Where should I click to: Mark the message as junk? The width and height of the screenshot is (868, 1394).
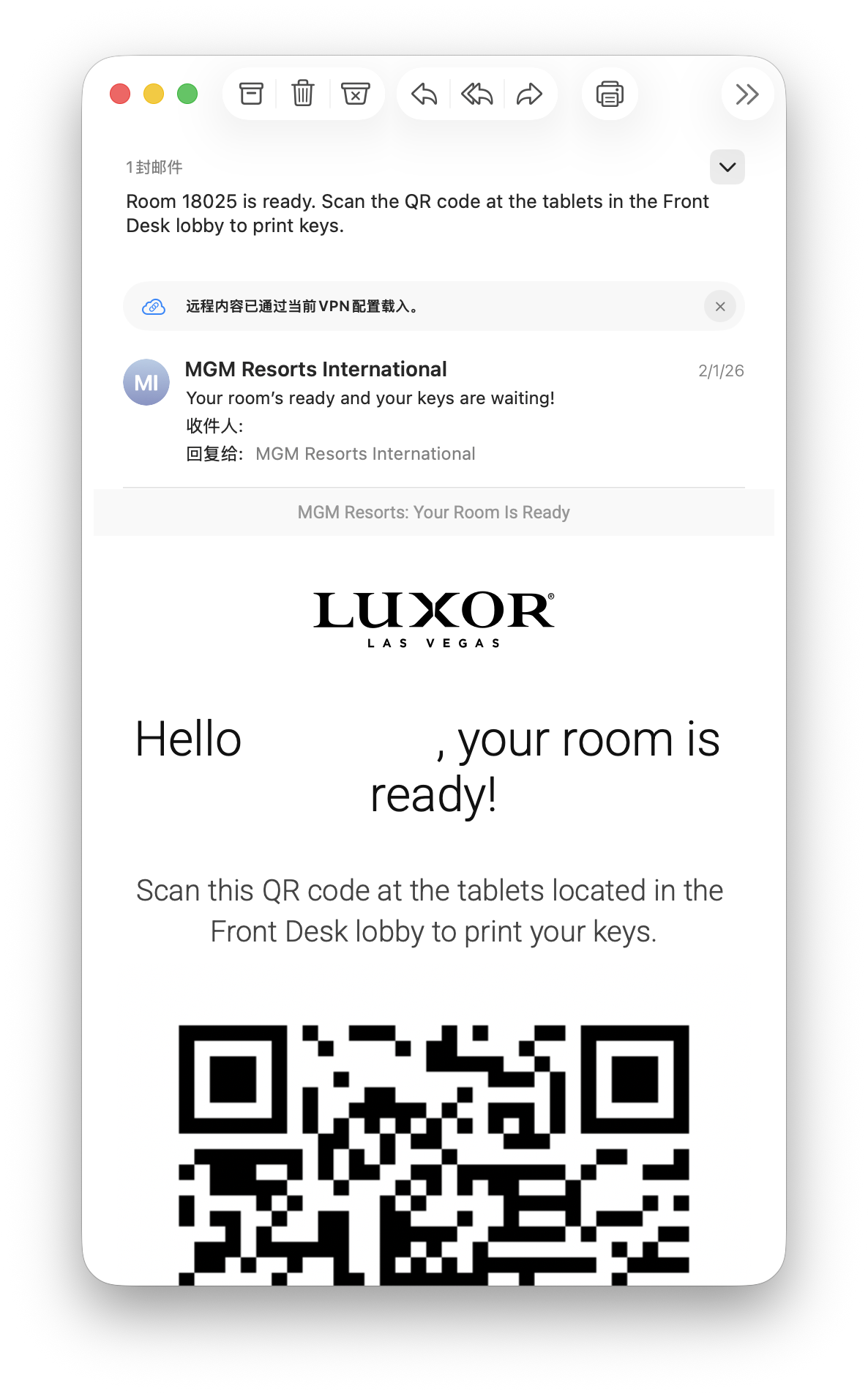point(355,94)
